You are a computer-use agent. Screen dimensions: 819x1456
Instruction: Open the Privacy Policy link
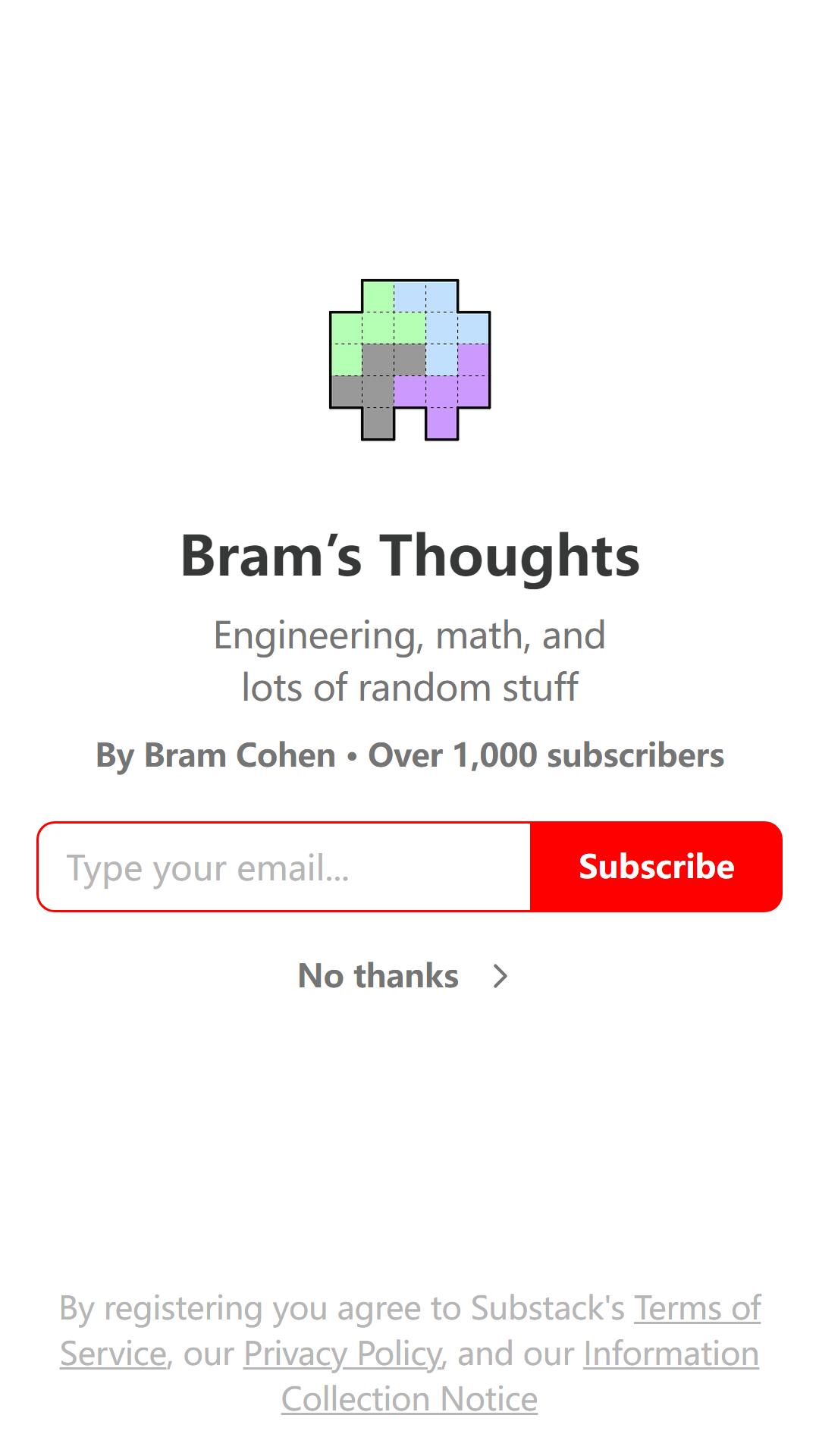pyautogui.click(x=343, y=1354)
